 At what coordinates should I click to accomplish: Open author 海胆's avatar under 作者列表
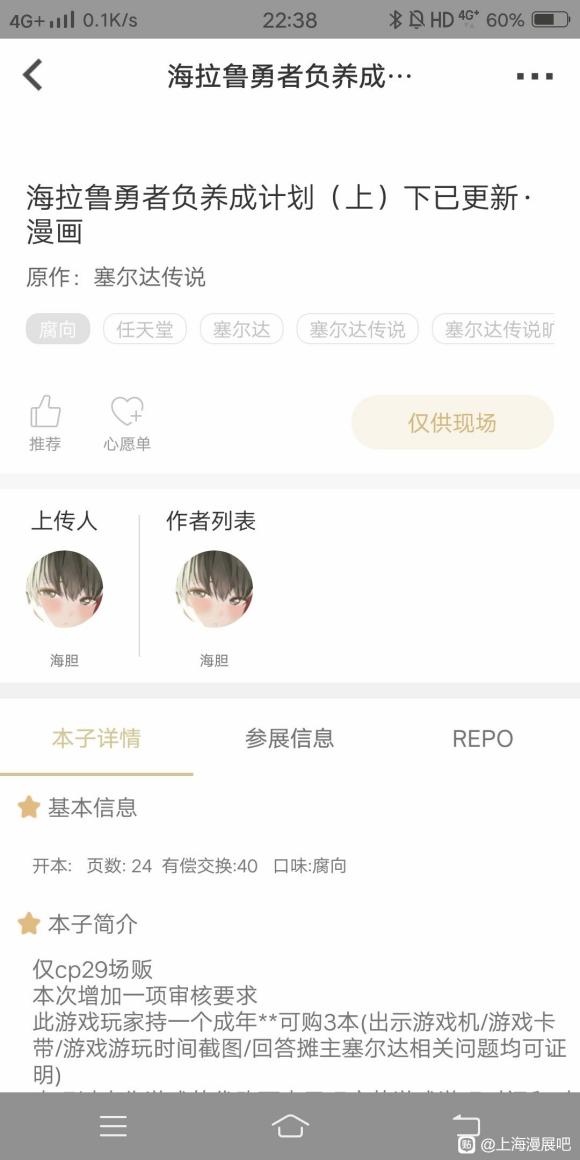click(x=214, y=589)
